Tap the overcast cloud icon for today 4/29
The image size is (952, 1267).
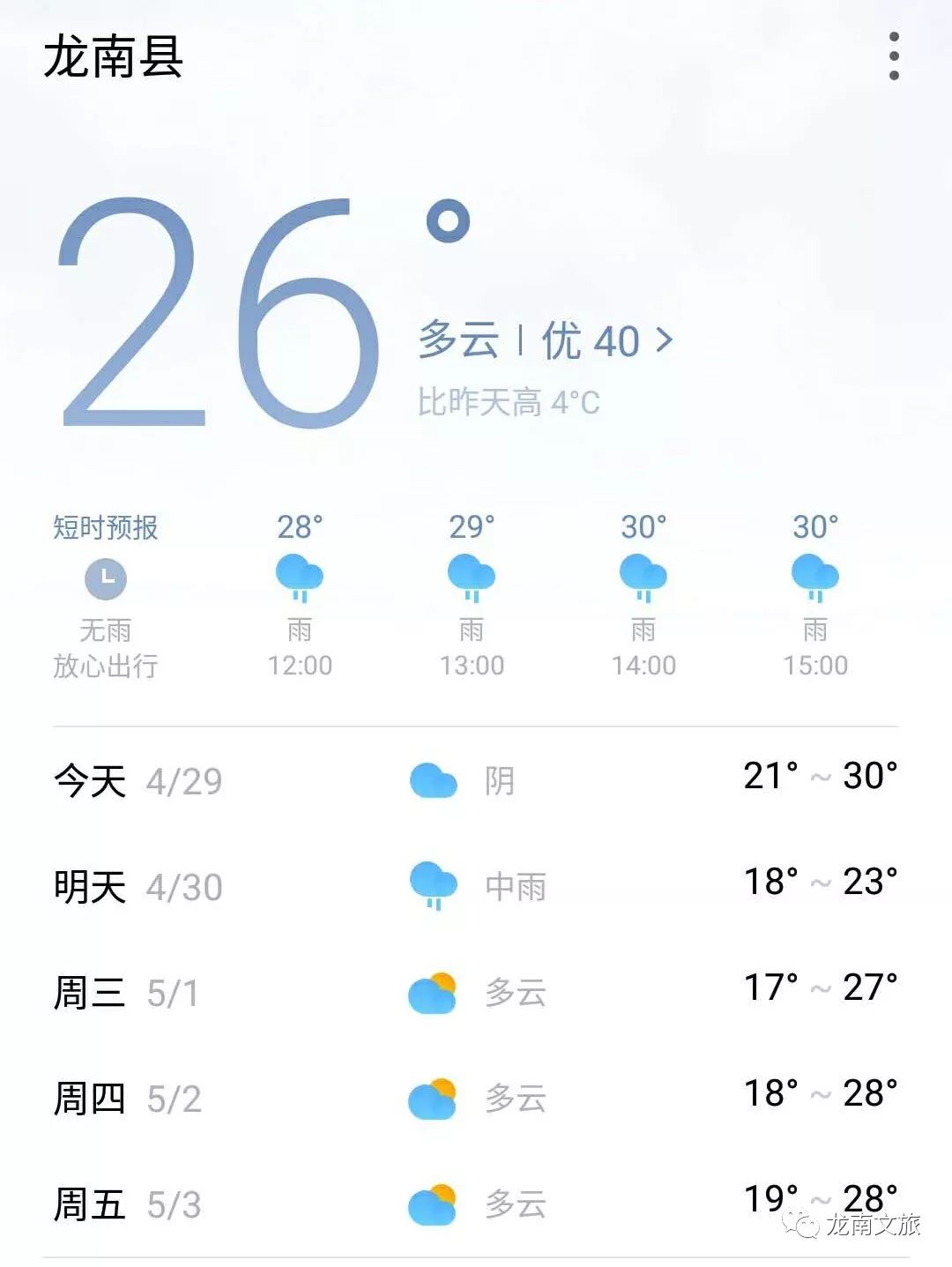pyautogui.click(x=431, y=779)
